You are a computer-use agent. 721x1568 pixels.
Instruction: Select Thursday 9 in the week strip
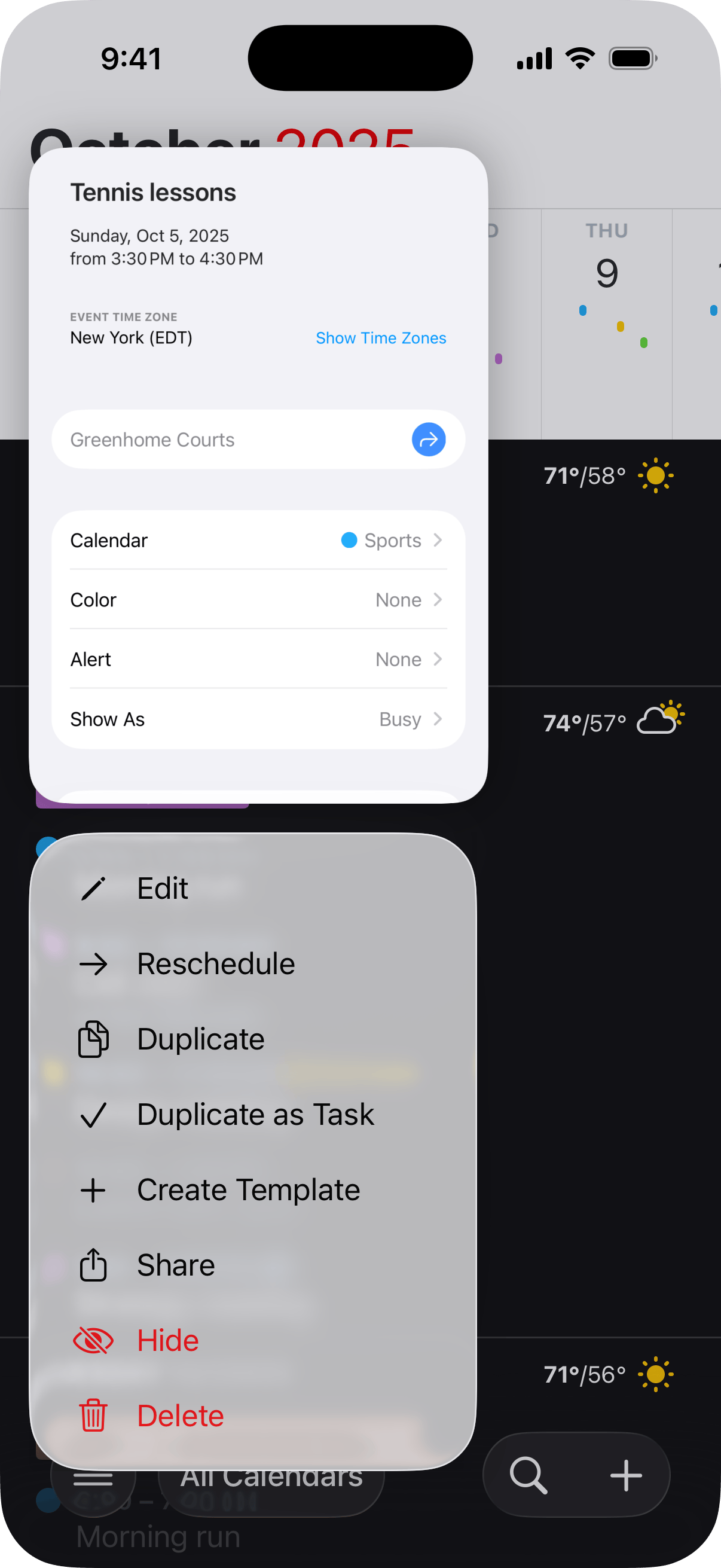(x=607, y=273)
